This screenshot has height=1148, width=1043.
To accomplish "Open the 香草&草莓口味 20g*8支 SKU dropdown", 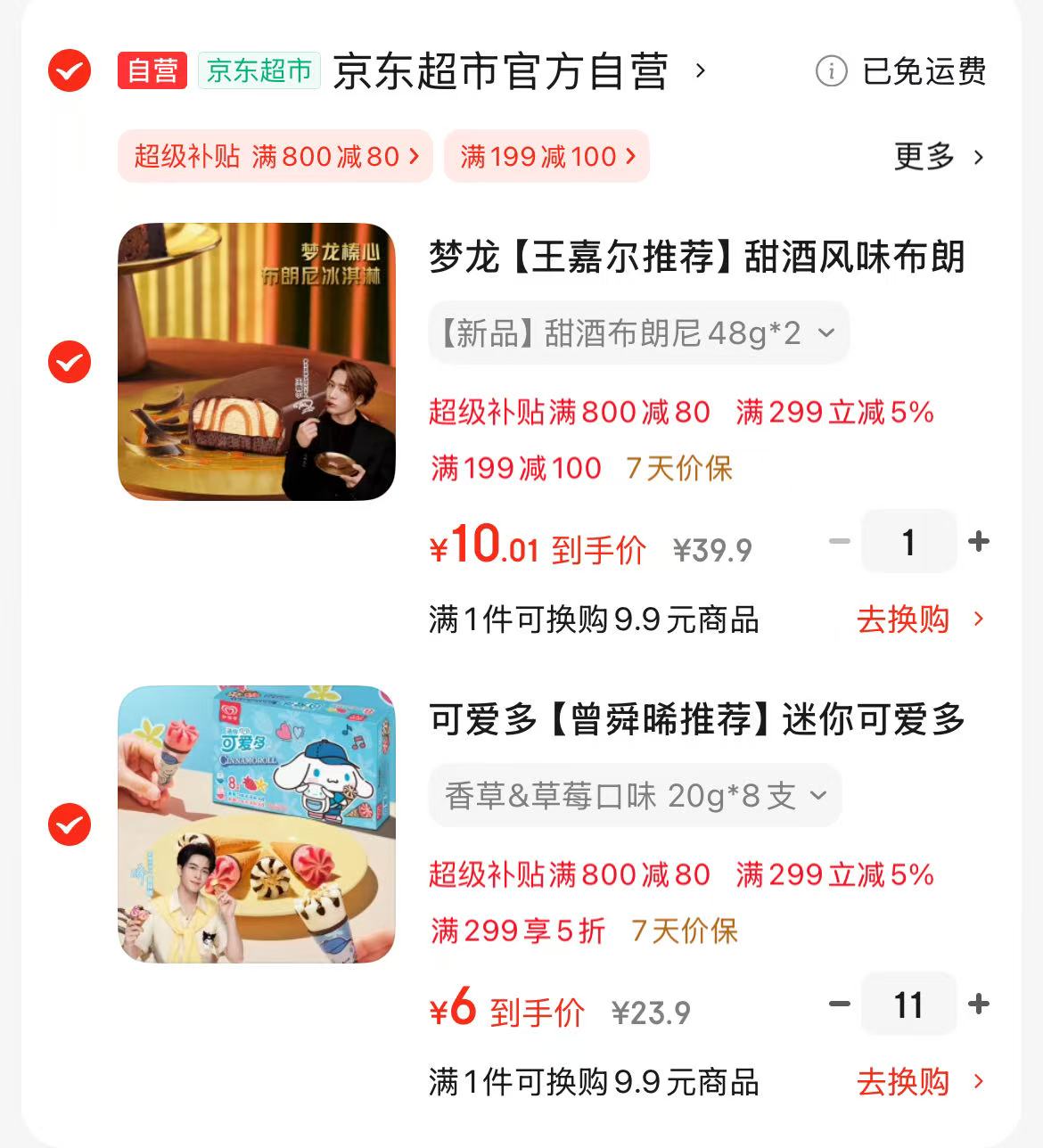I will pos(633,795).
